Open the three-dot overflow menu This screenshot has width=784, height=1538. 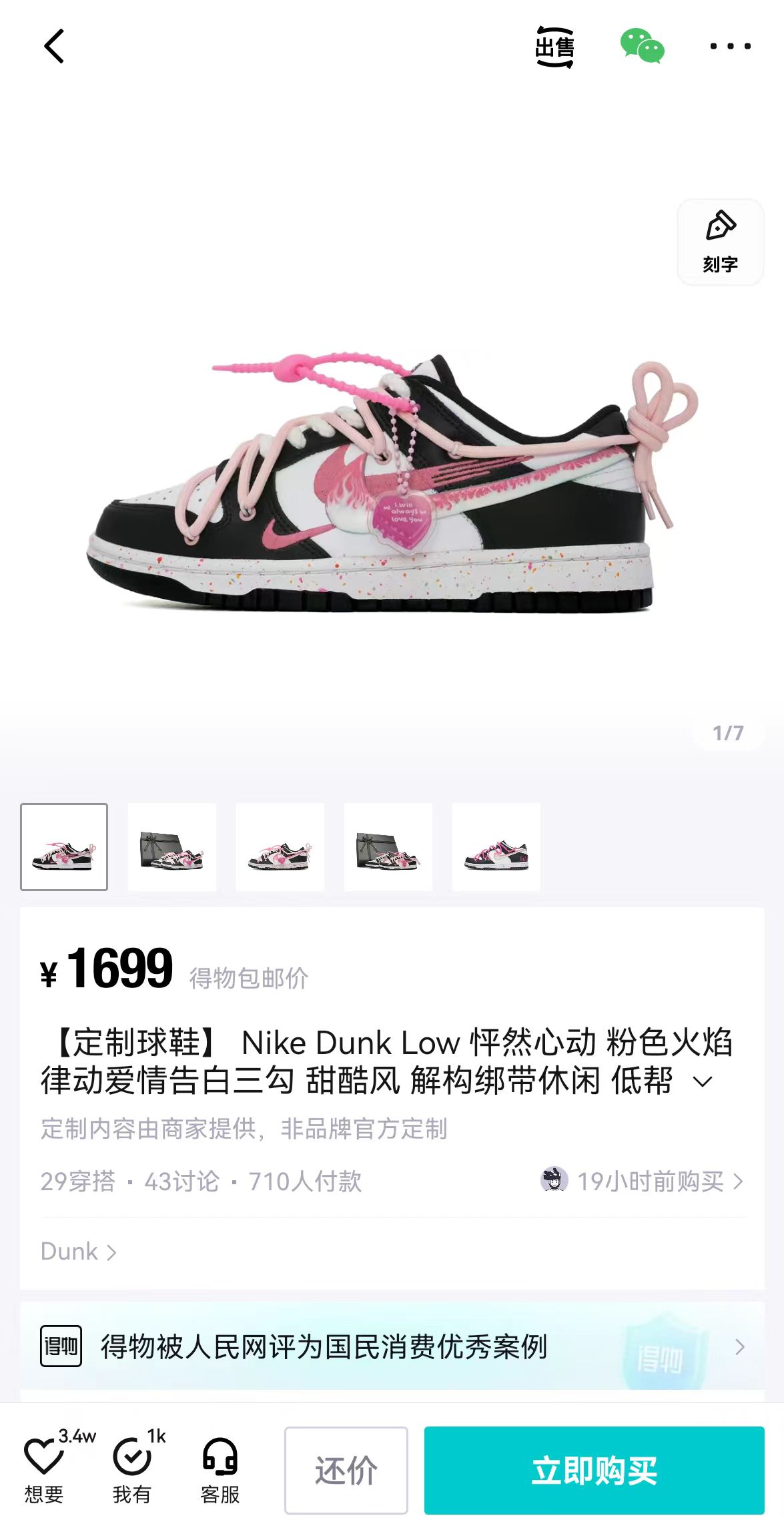click(730, 46)
